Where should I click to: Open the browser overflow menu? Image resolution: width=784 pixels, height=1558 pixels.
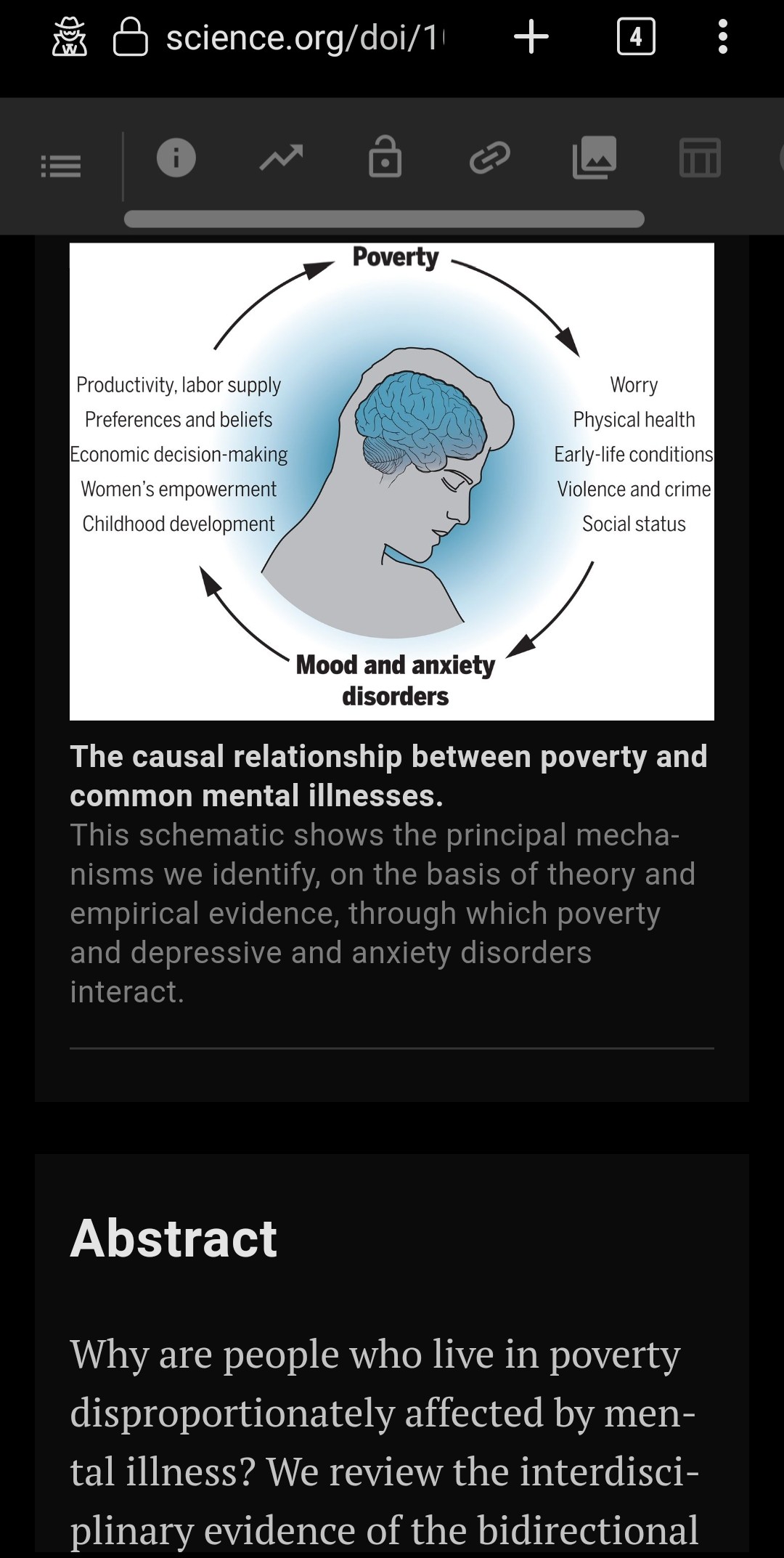(x=722, y=37)
